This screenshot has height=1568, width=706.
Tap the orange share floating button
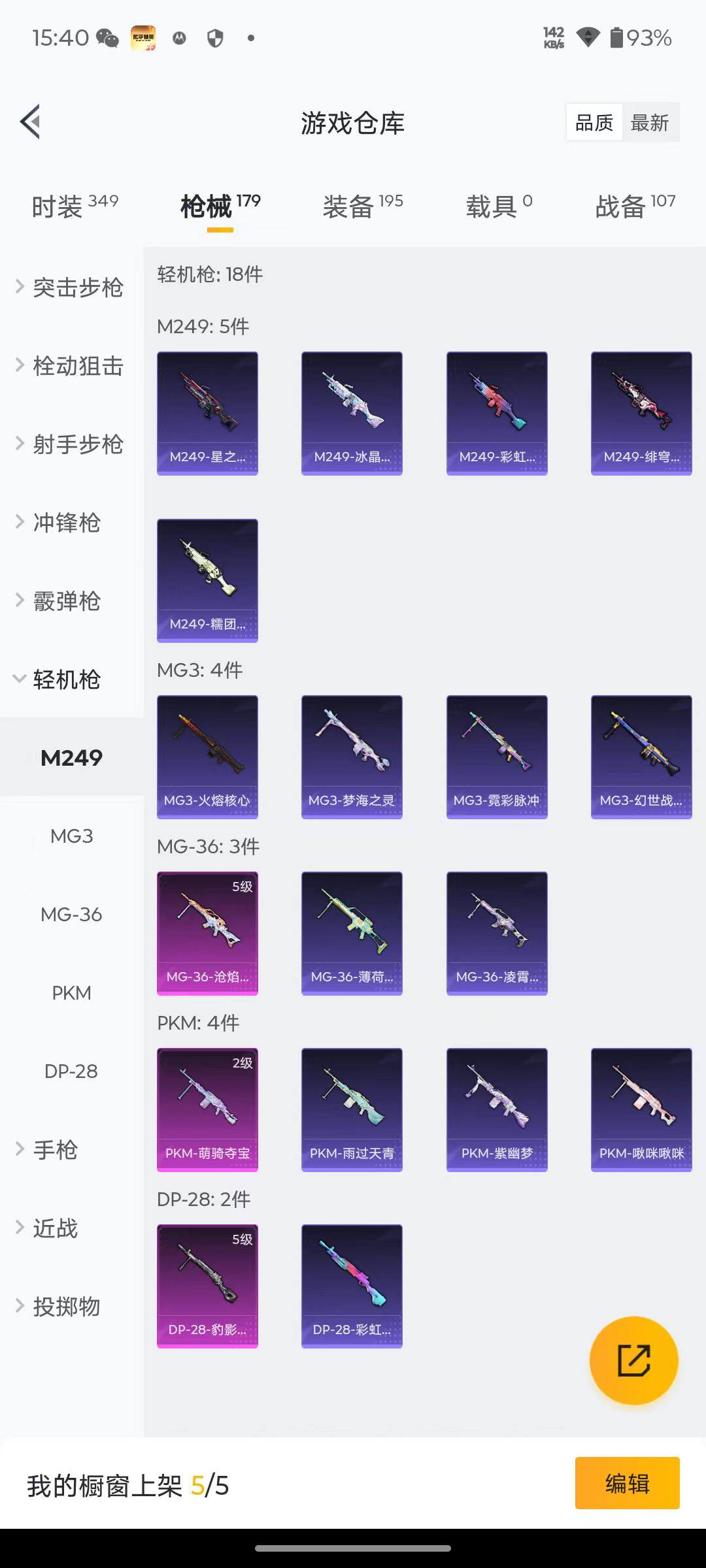633,1360
